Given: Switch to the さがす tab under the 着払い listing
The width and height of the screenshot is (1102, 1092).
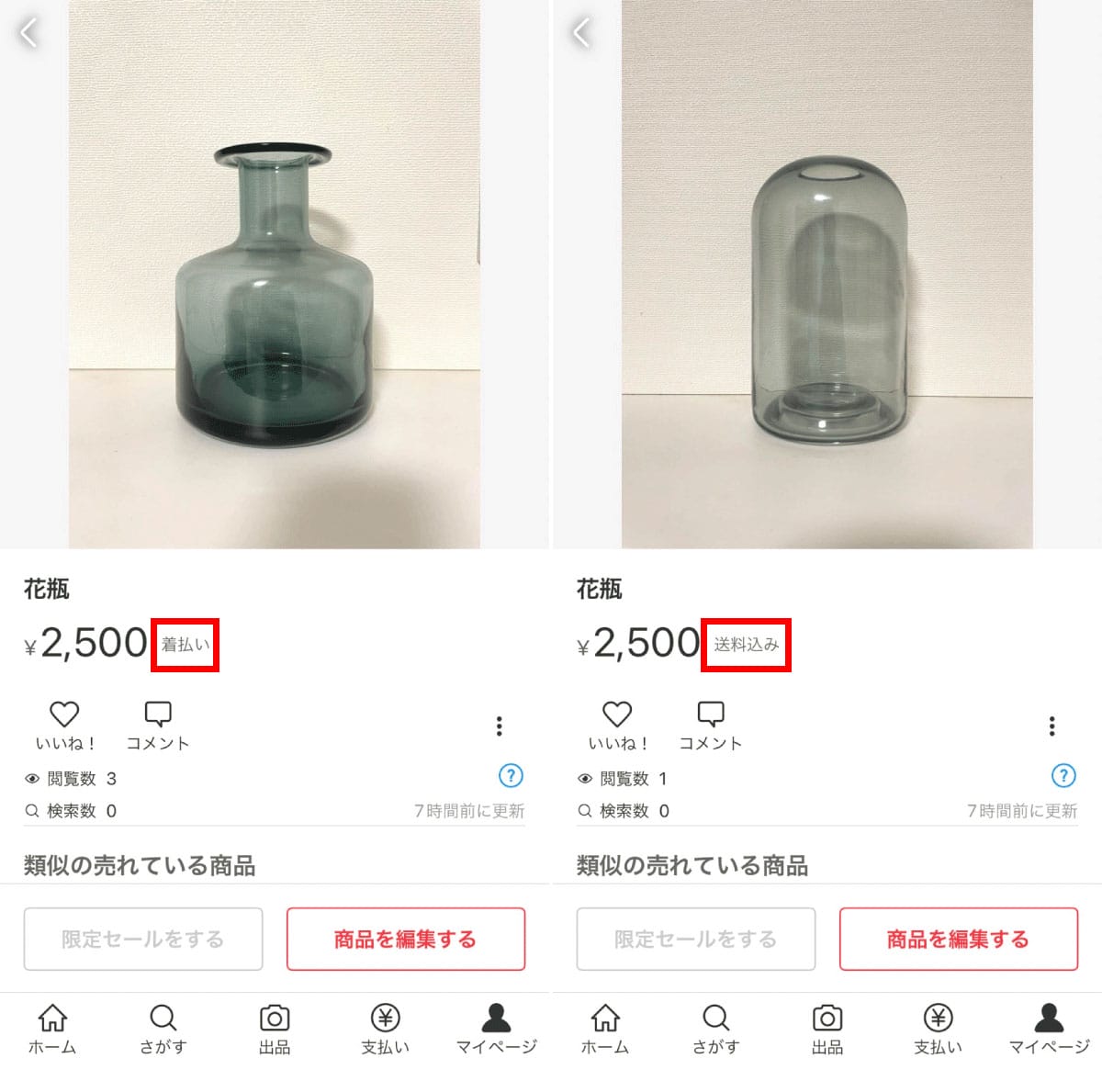Looking at the screenshot, I should (x=163, y=1029).
